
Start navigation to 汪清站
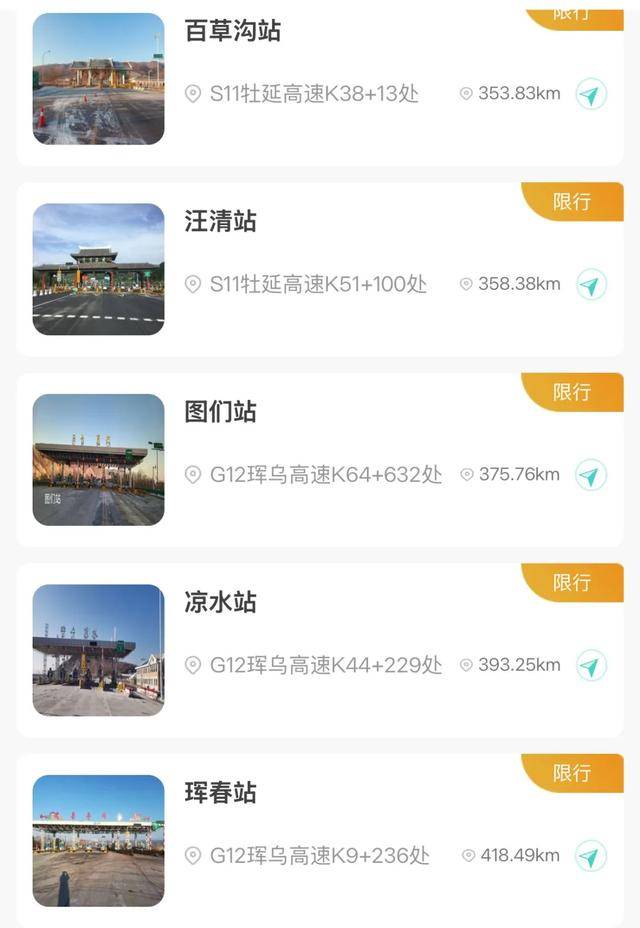(591, 284)
